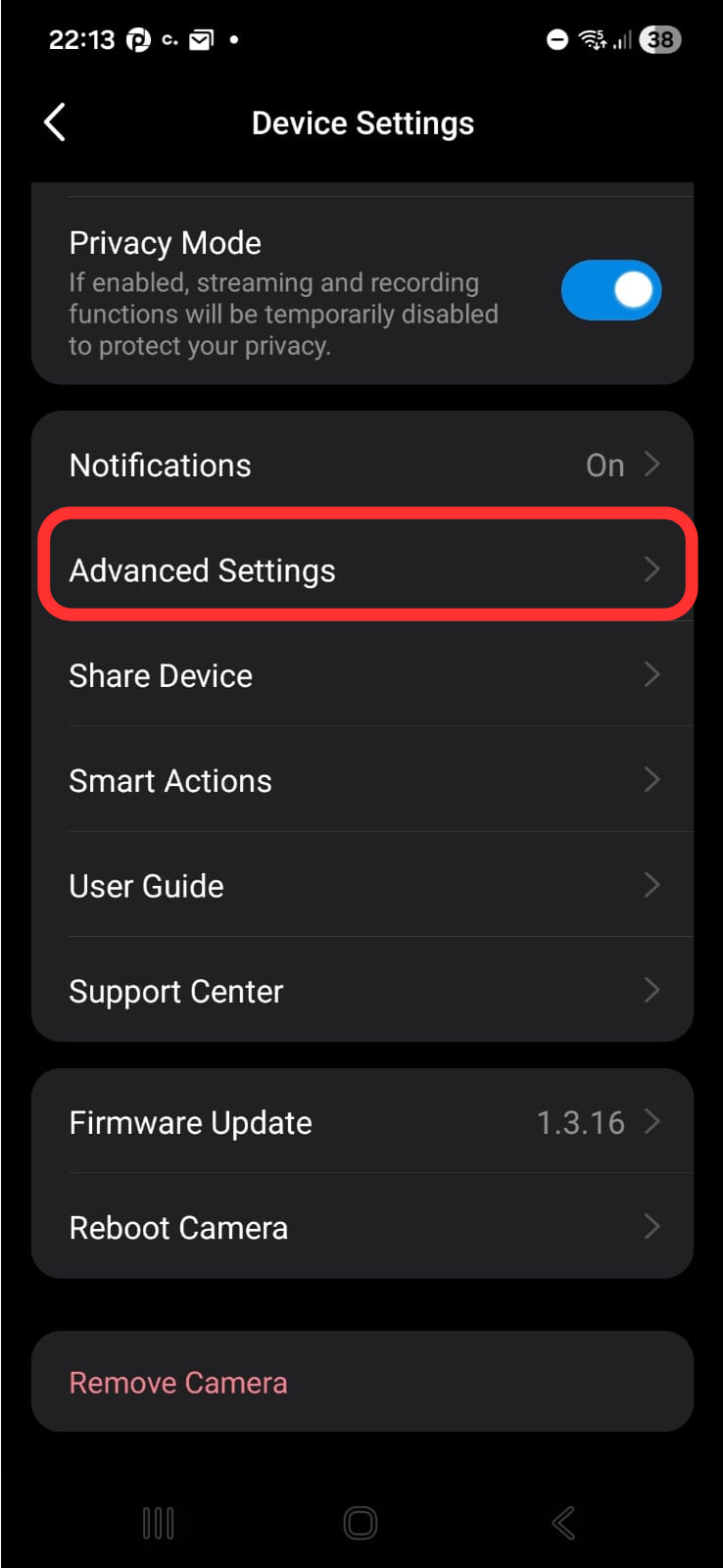Open the Share Device row
This screenshot has height=1568, width=723.
tap(362, 675)
